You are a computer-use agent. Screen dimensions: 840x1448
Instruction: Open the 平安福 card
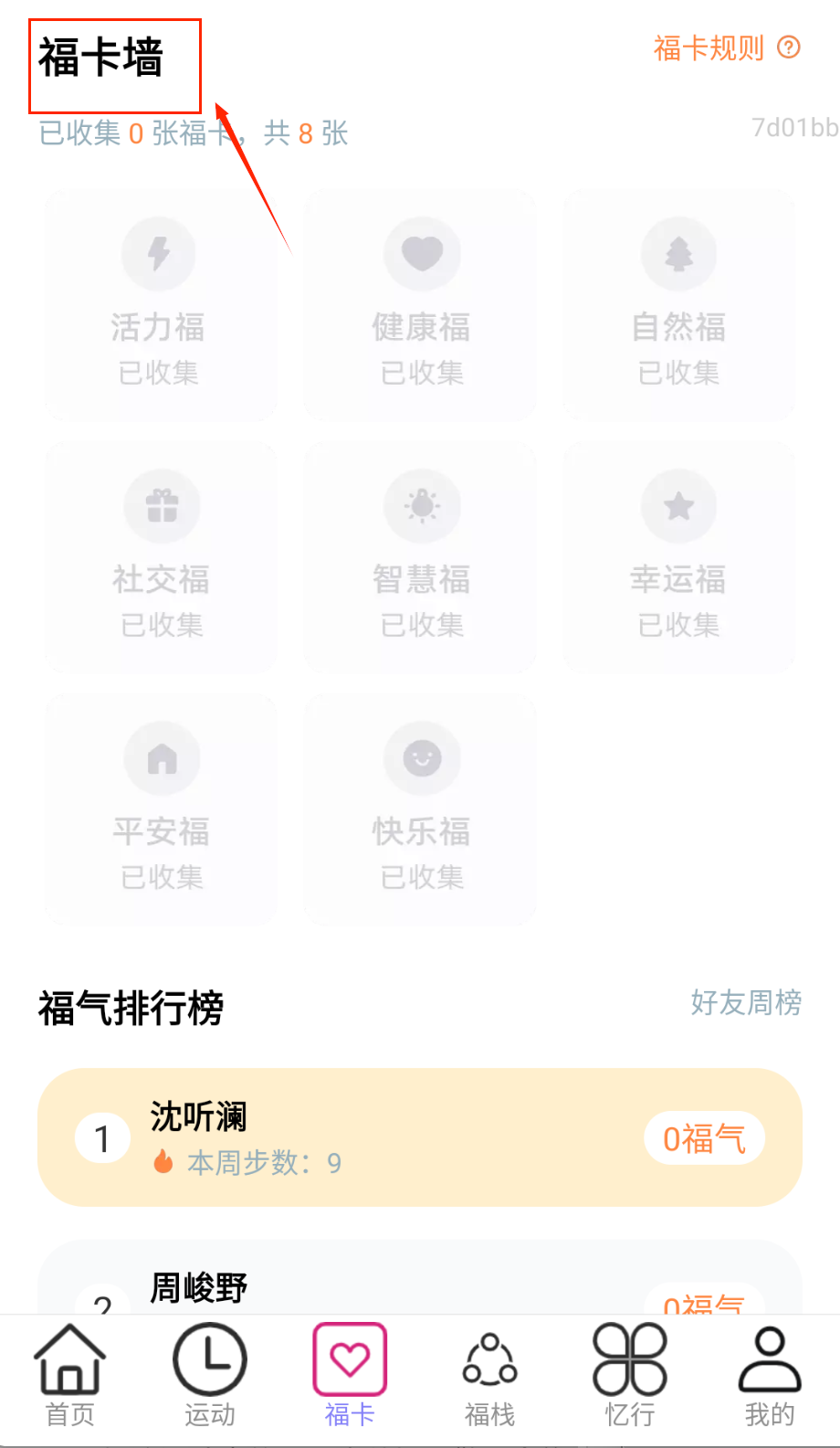(160, 810)
